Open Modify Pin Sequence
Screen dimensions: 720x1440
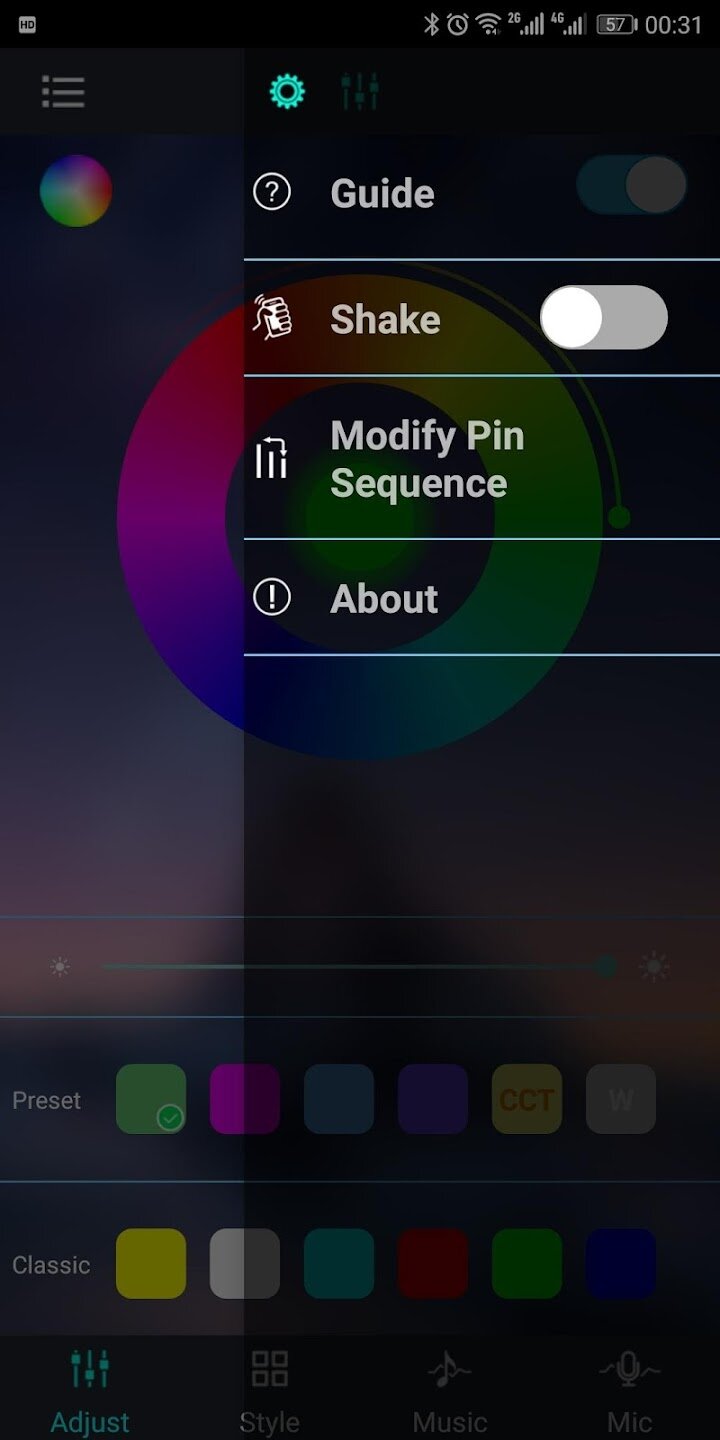427,460
